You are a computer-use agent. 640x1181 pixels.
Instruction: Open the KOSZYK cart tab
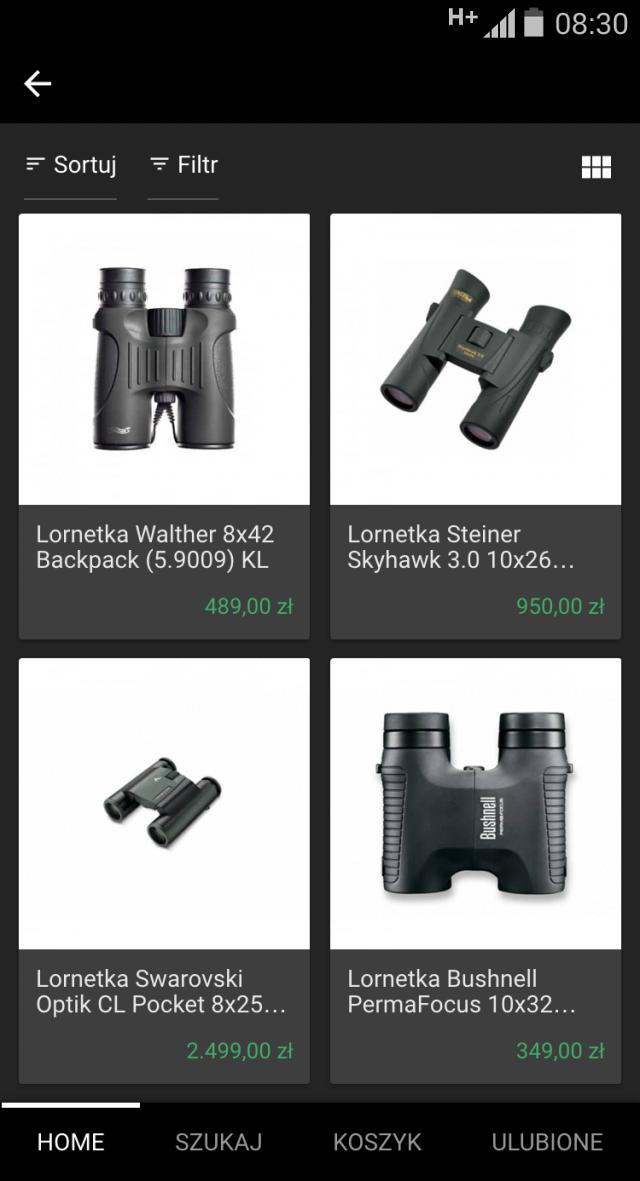(377, 1142)
